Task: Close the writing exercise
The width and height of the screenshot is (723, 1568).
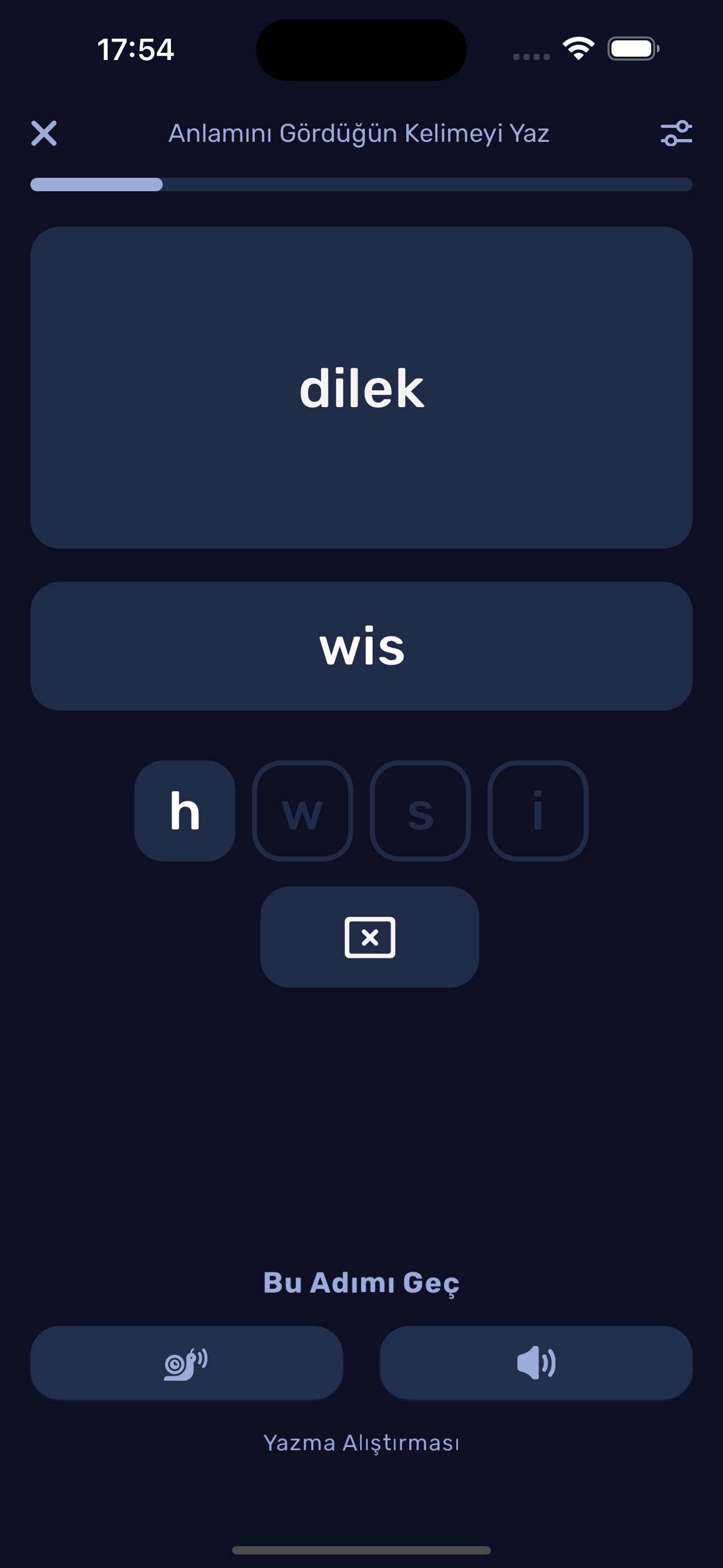Action: [44, 133]
